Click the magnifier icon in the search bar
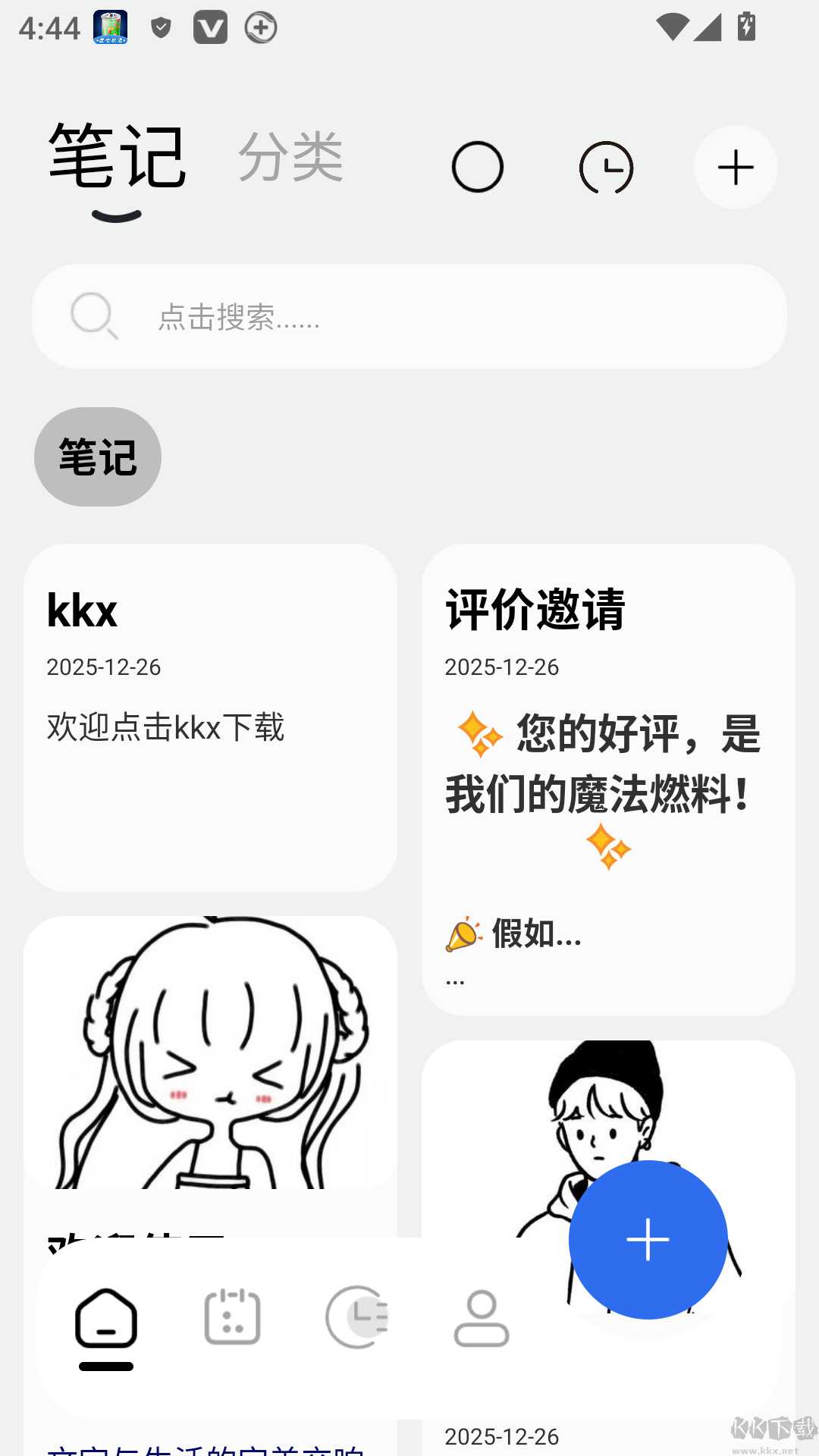The width and height of the screenshot is (819, 1456). 93,315
